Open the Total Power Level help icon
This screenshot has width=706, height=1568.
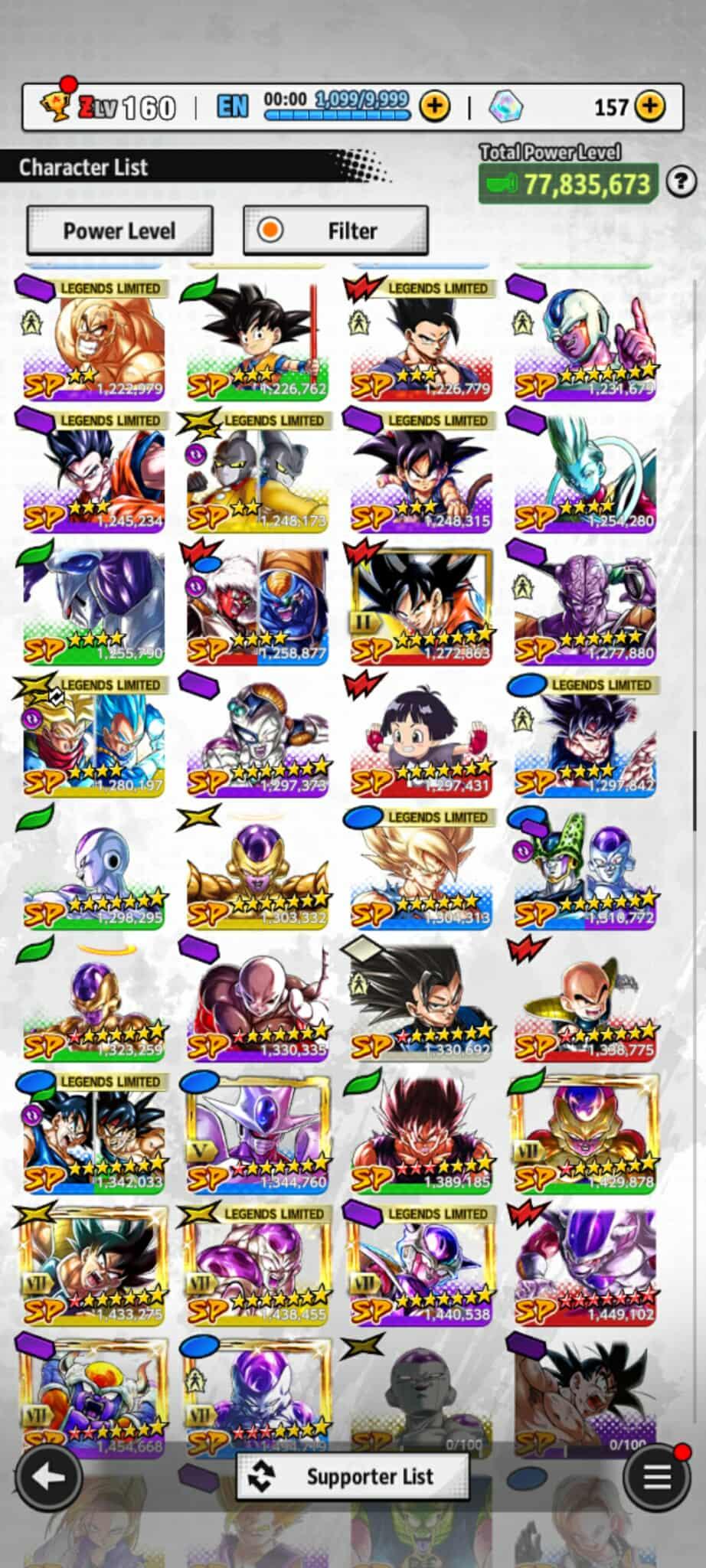[681, 183]
